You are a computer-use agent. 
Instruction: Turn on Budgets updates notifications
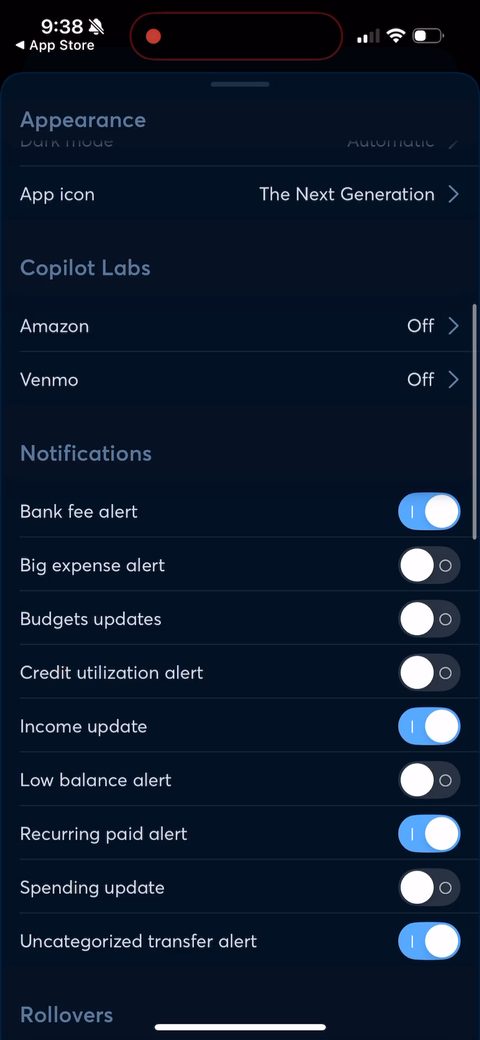click(429, 619)
